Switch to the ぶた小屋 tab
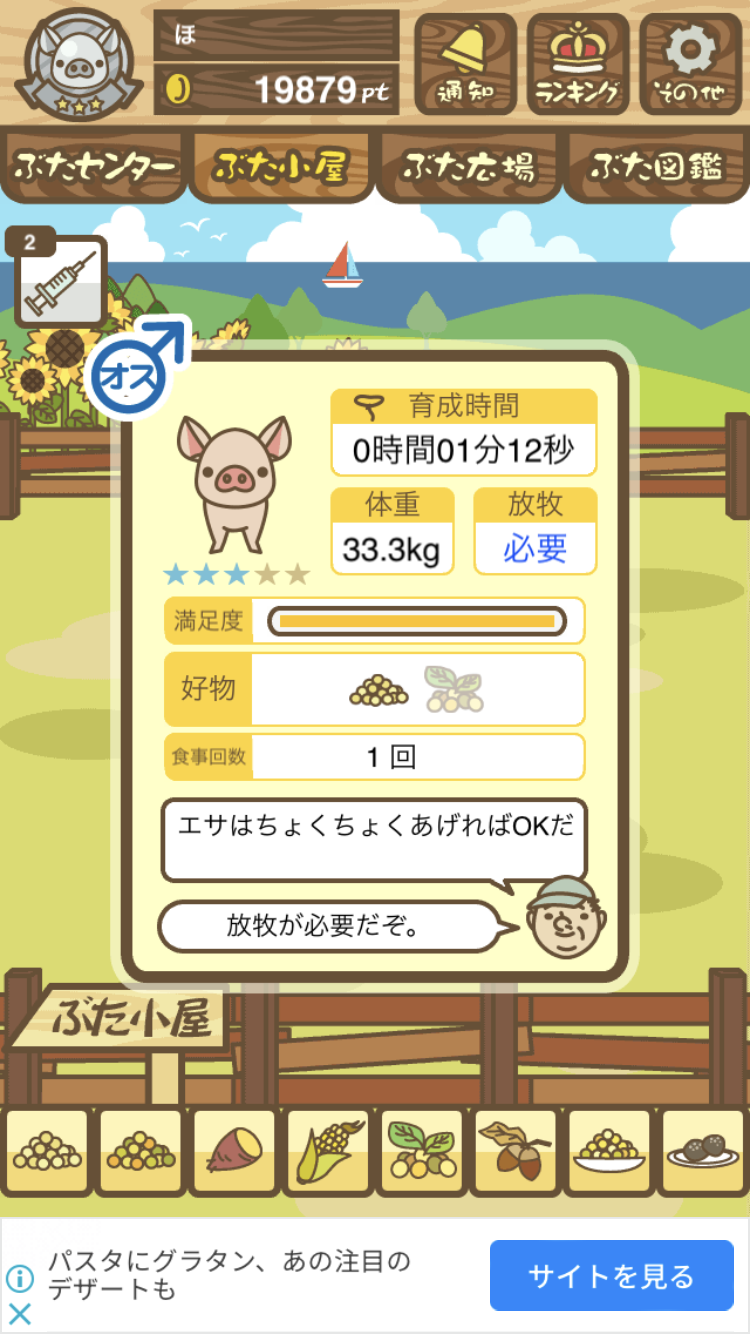750x1334 pixels. 280,167
